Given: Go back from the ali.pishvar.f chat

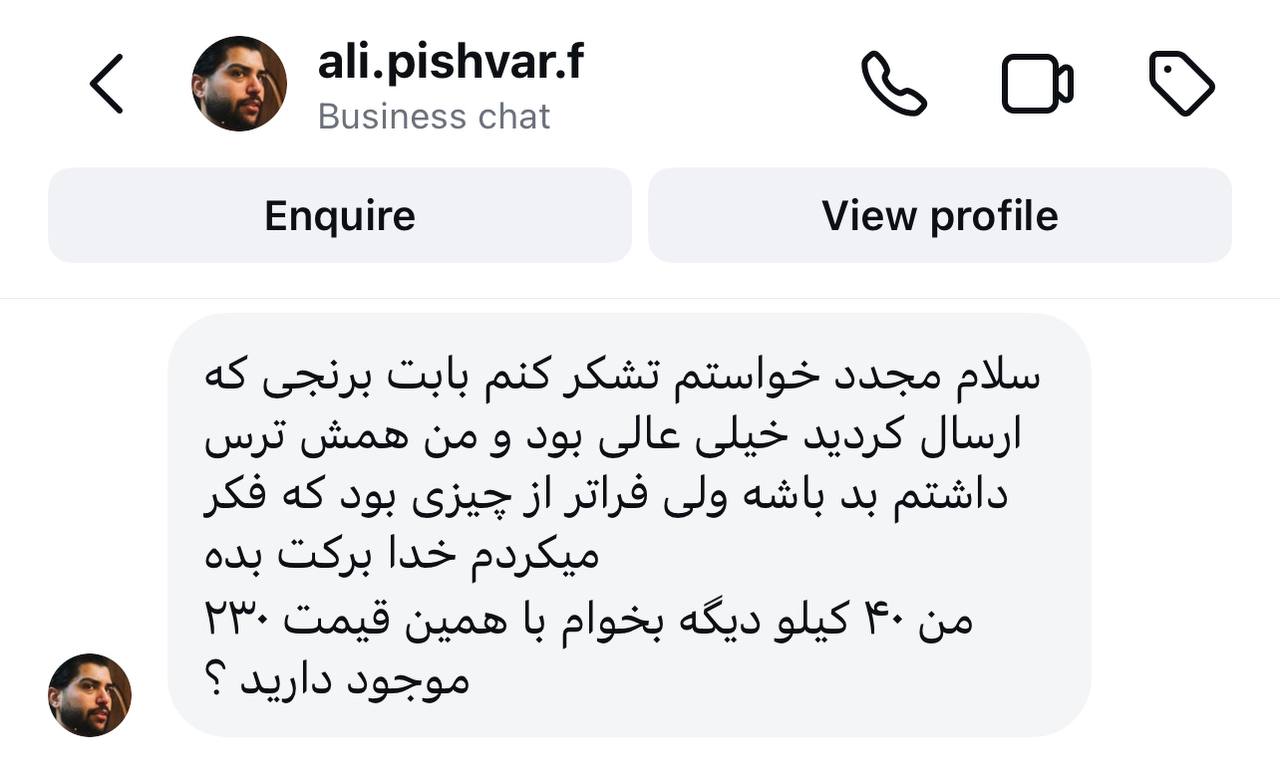Looking at the screenshot, I should coord(106,84).
